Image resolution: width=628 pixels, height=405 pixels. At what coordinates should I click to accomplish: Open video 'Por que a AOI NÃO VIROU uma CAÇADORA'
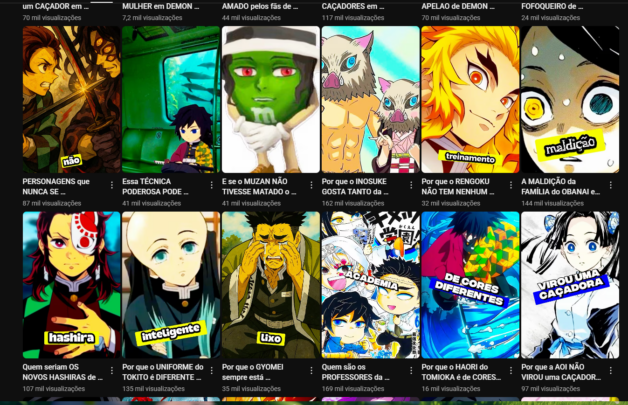(x=569, y=285)
